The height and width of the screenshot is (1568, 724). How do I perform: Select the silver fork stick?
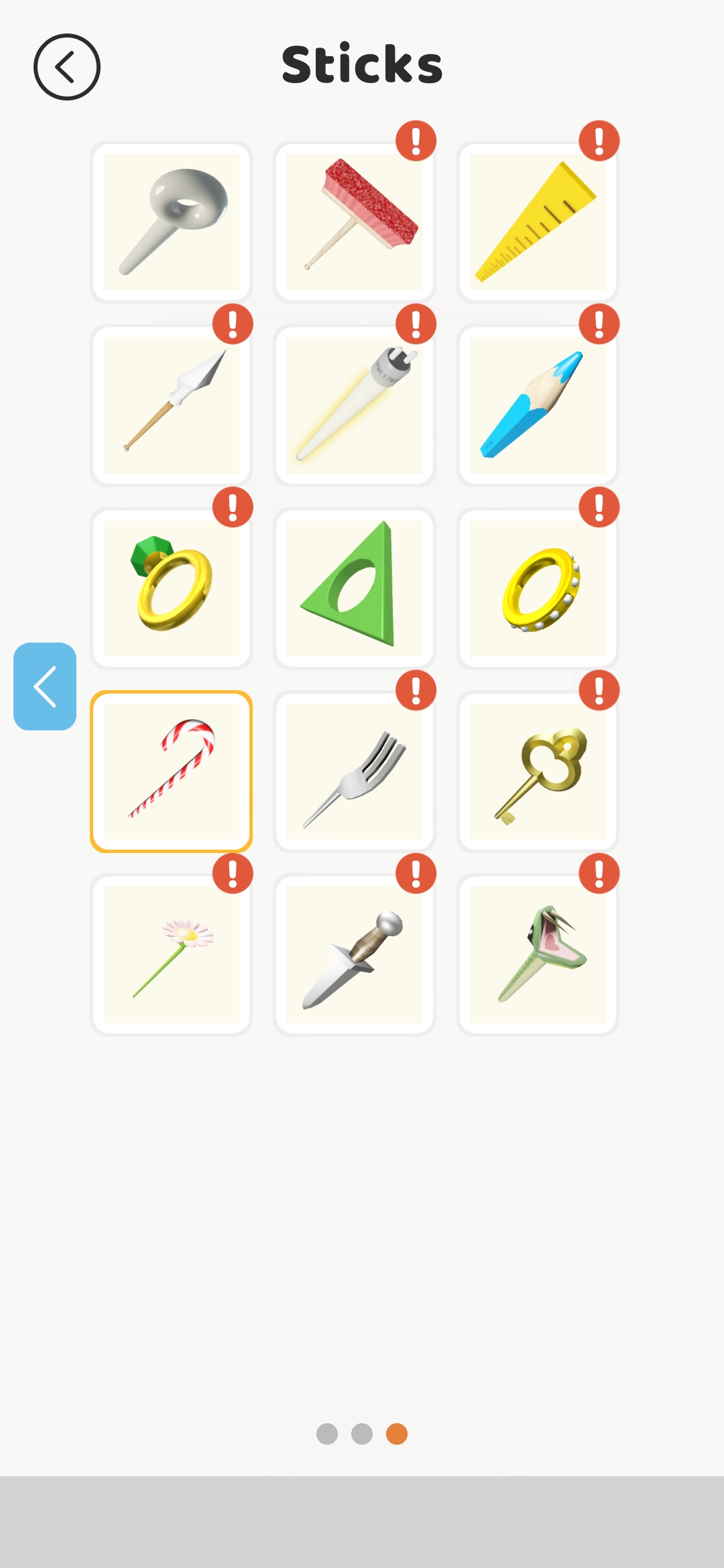coord(355,771)
